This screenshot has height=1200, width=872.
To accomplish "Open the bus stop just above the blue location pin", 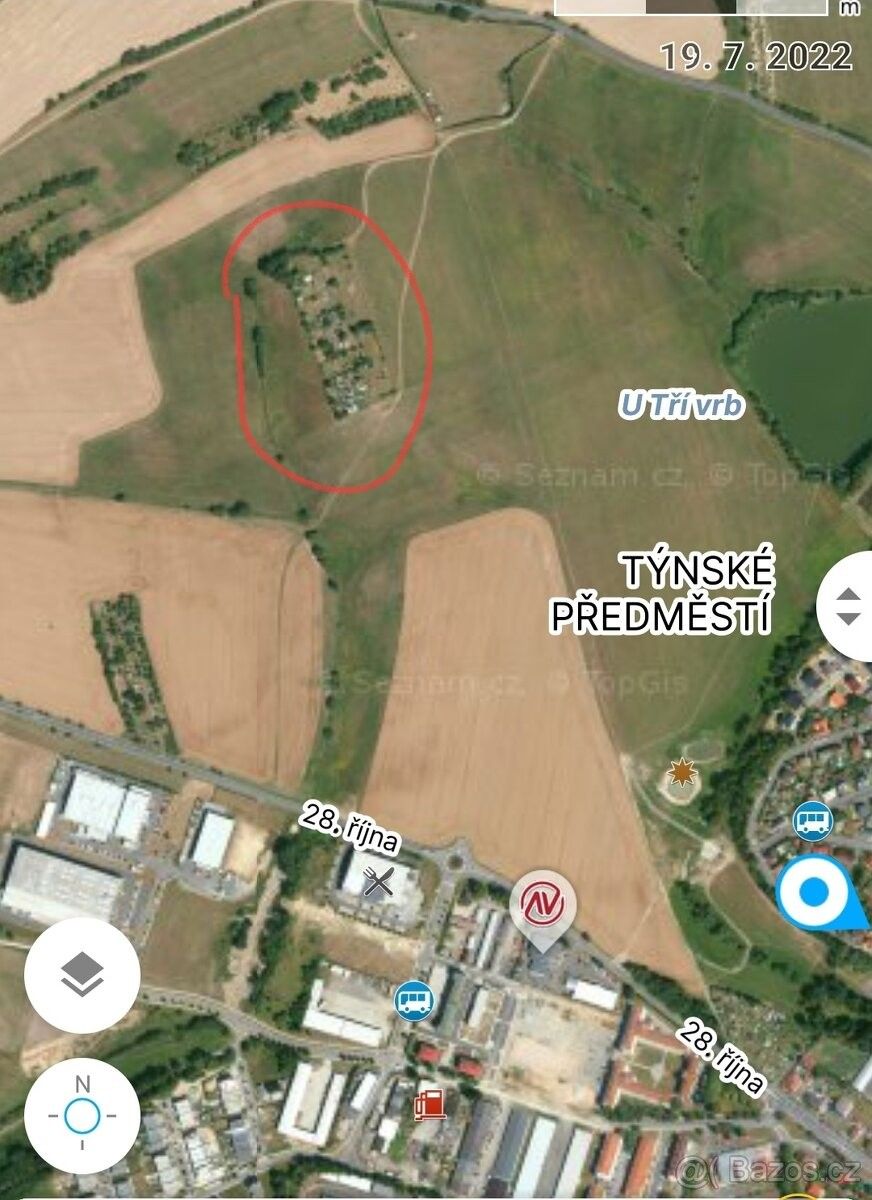I will click(x=811, y=820).
